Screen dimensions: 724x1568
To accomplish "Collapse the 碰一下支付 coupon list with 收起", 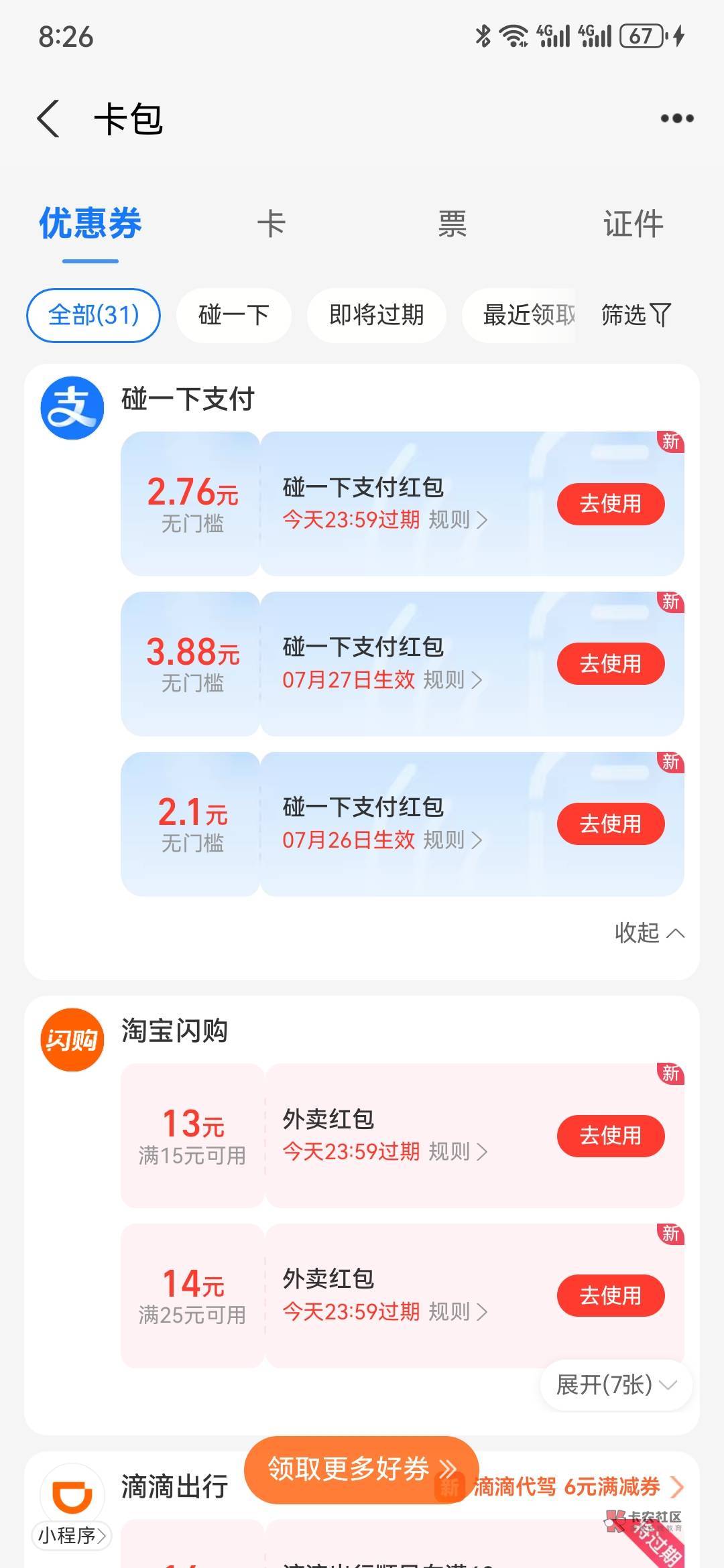I will pyautogui.click(x=649, y=933).
